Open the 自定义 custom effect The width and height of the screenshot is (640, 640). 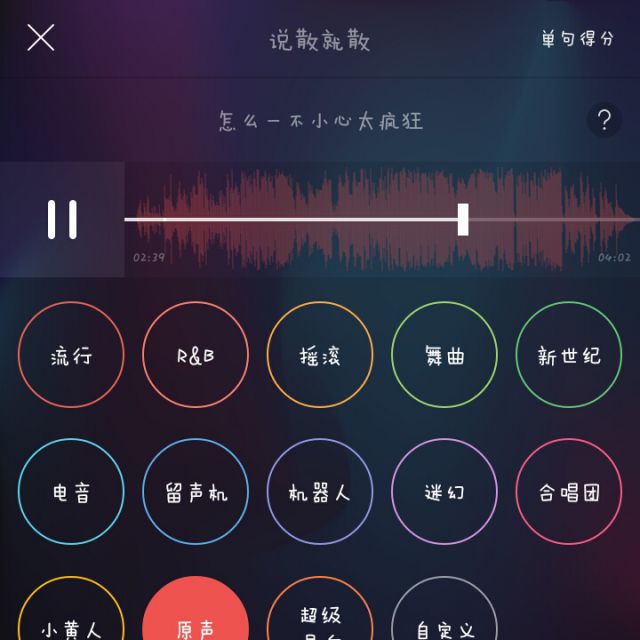444,622
